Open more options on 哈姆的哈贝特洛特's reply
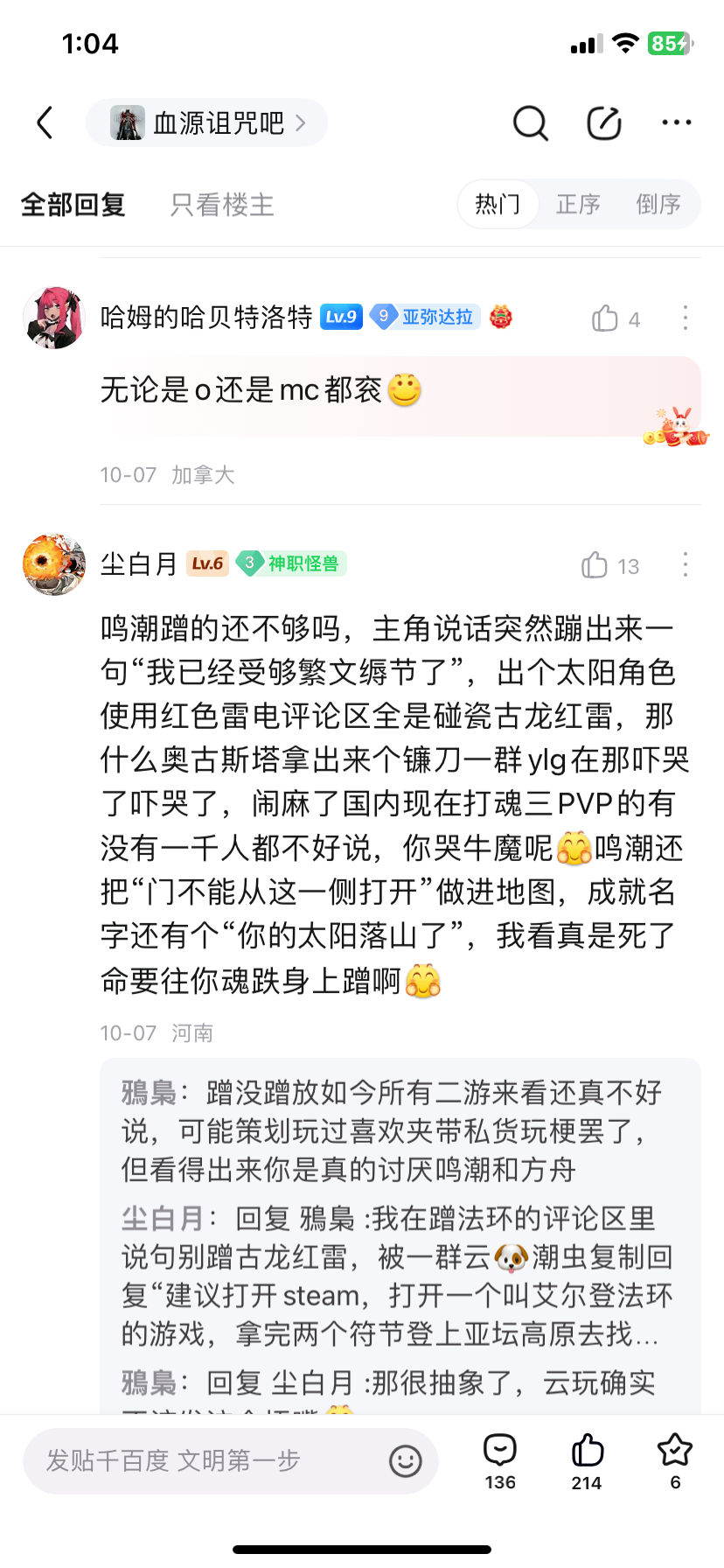Screen dimensions: 724x1568 point(686,318)
